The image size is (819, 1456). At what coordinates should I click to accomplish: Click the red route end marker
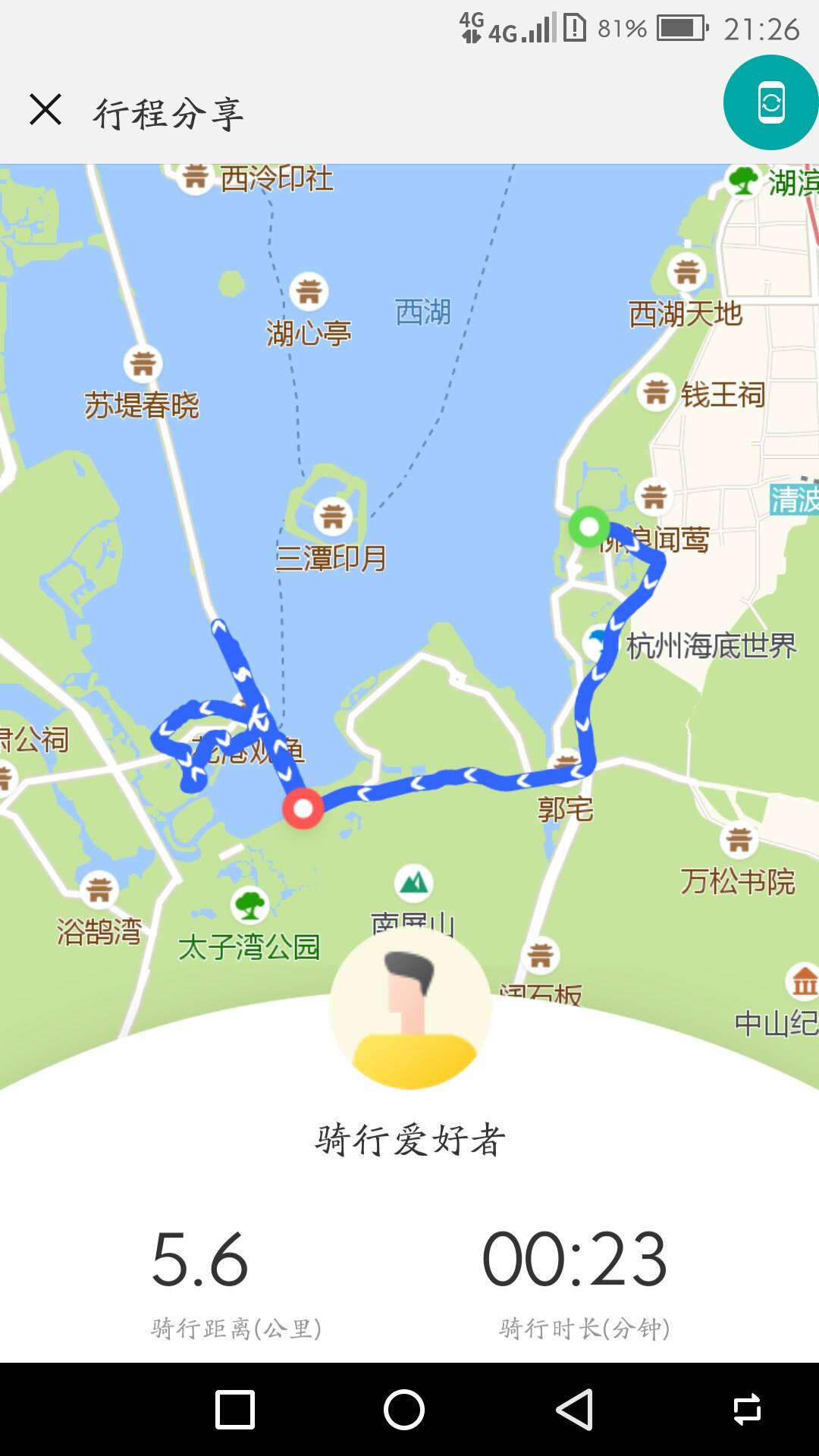[x=302, y=810]
